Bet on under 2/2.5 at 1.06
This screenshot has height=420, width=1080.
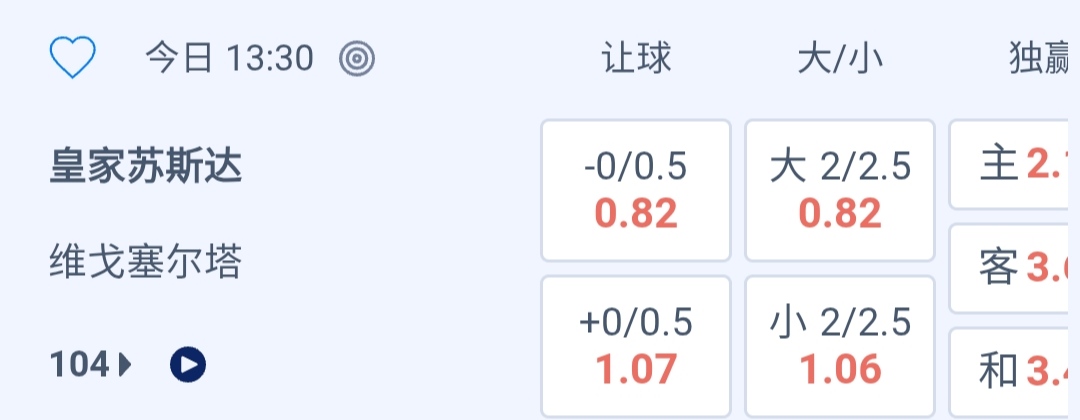click(x=840, y=346)
